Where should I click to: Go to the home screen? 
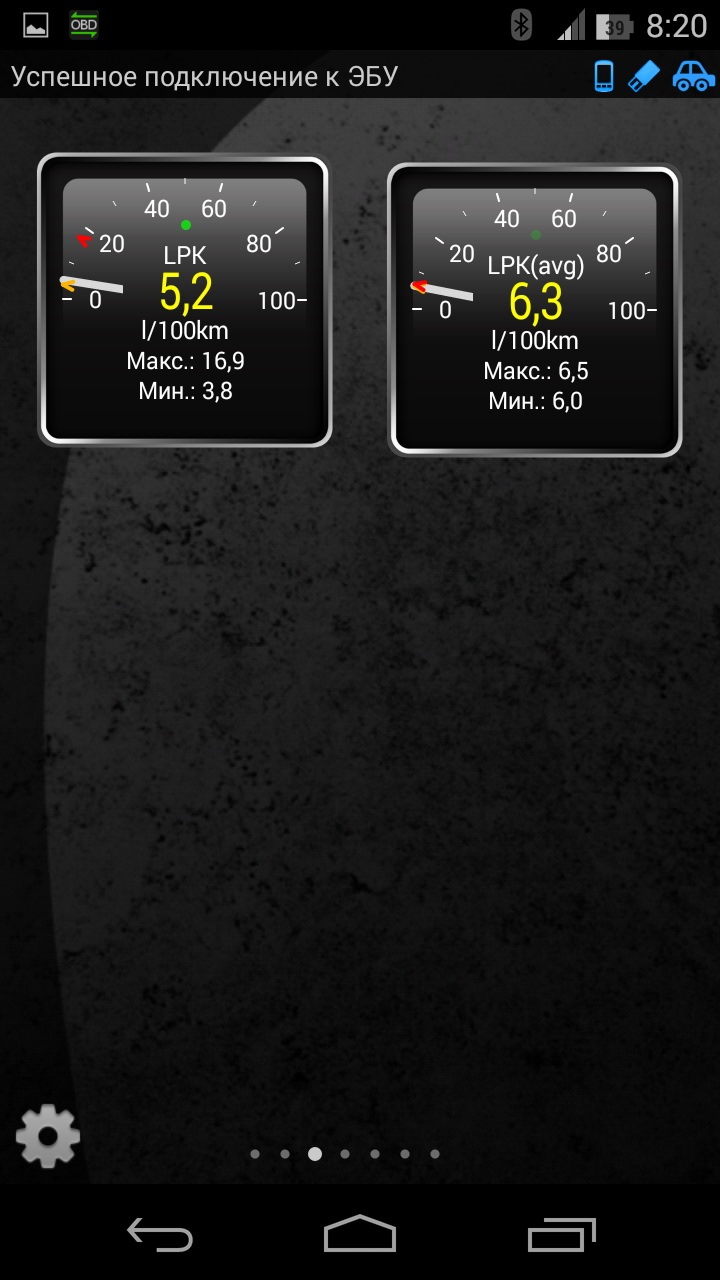(360, 1234)
